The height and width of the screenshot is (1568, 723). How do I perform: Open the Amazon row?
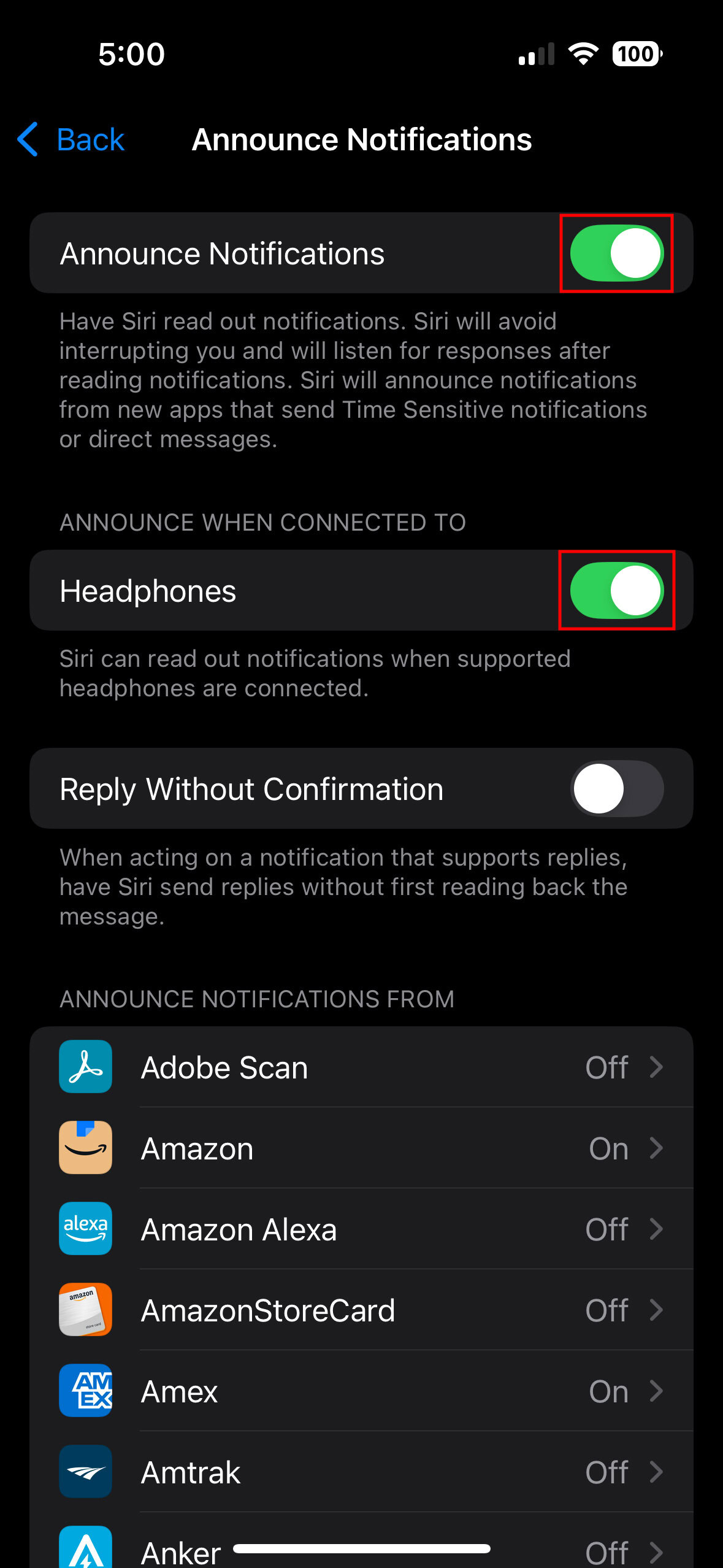point(361,1148)
